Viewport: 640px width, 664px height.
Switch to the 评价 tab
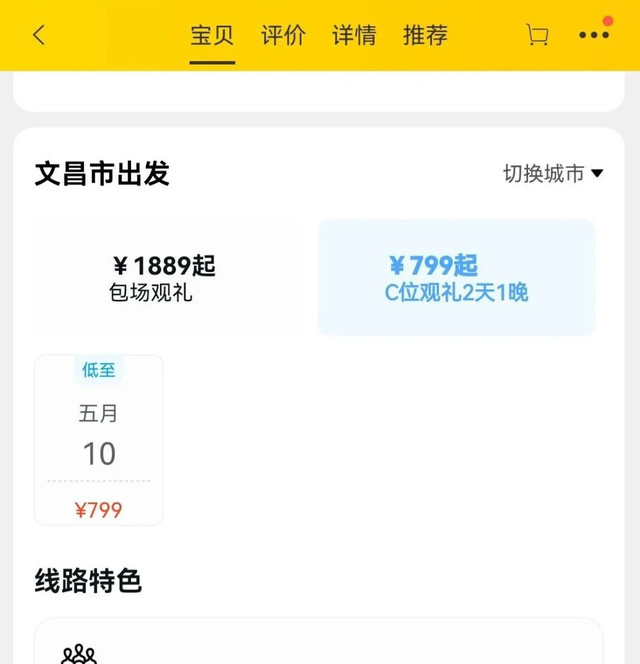283,36
